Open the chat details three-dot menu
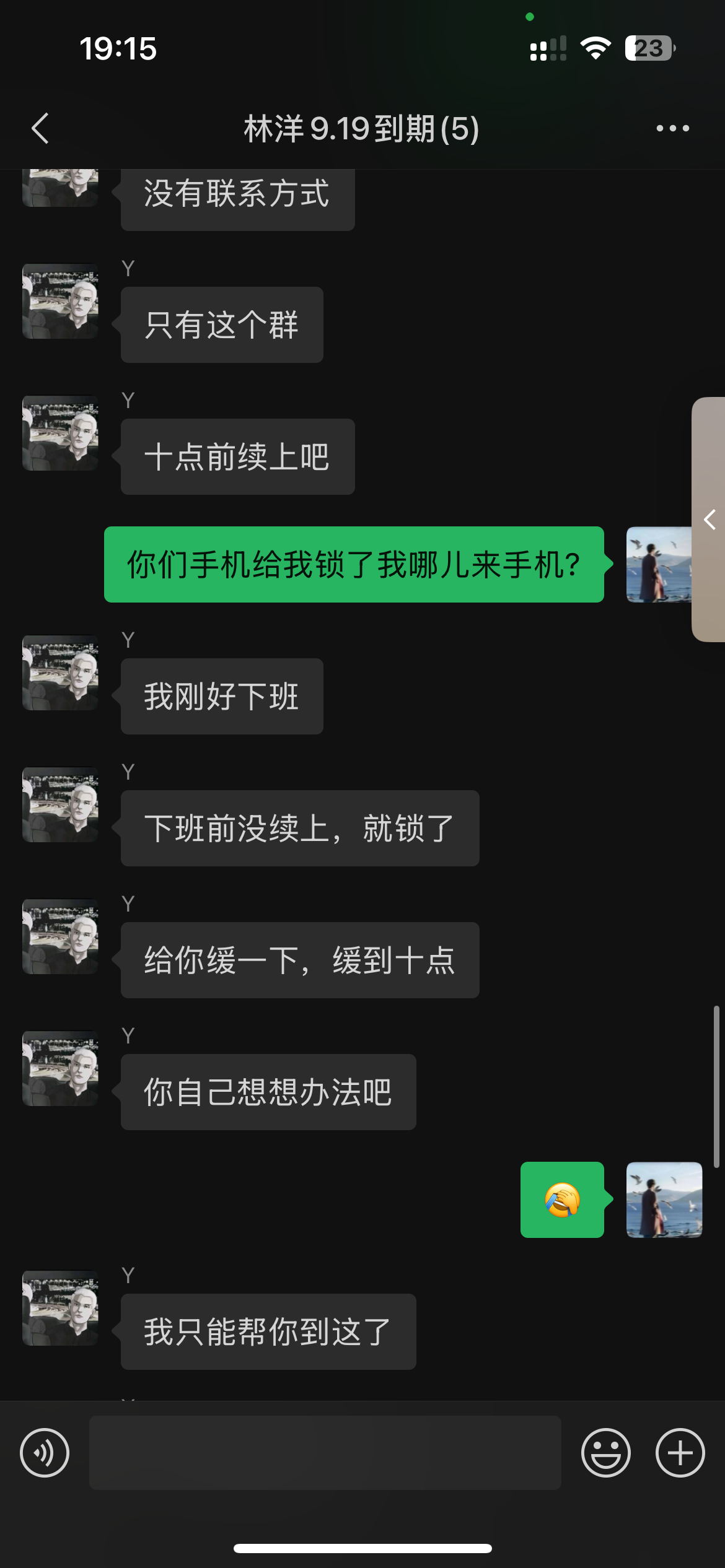 click(672, 129)
